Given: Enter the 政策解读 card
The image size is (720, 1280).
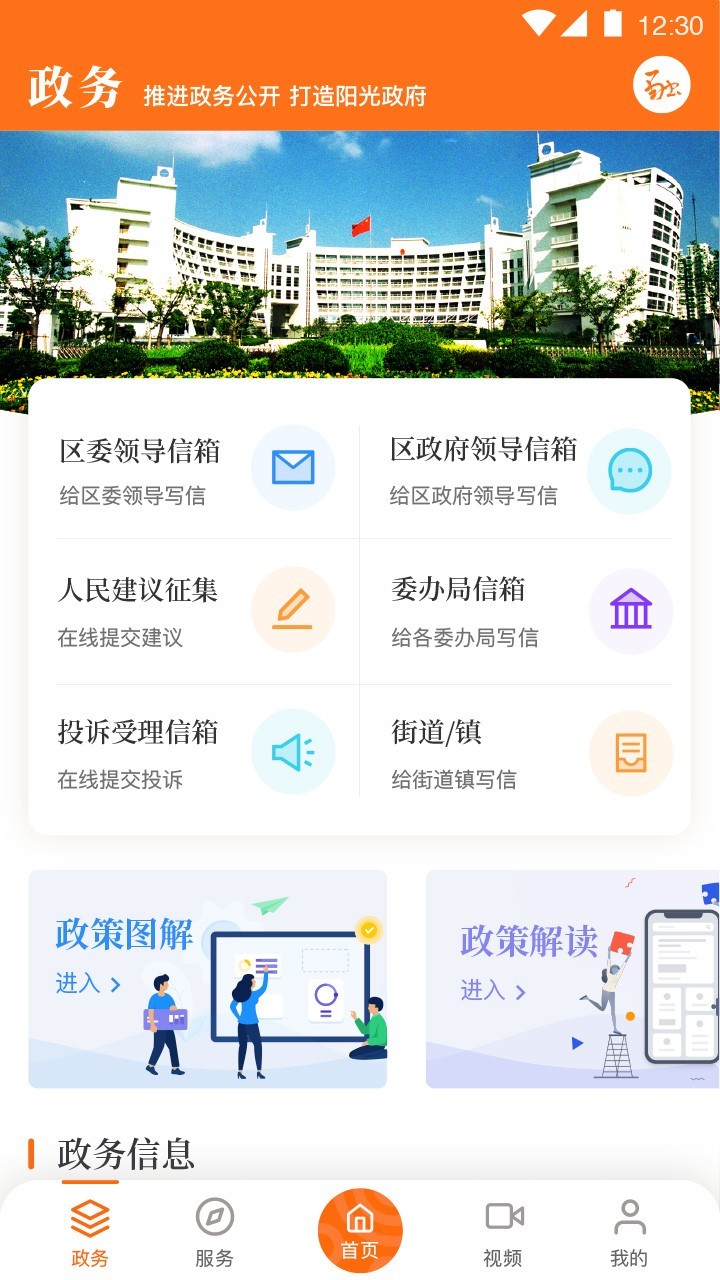Looking at the screenshot, I should pos(572,978).
